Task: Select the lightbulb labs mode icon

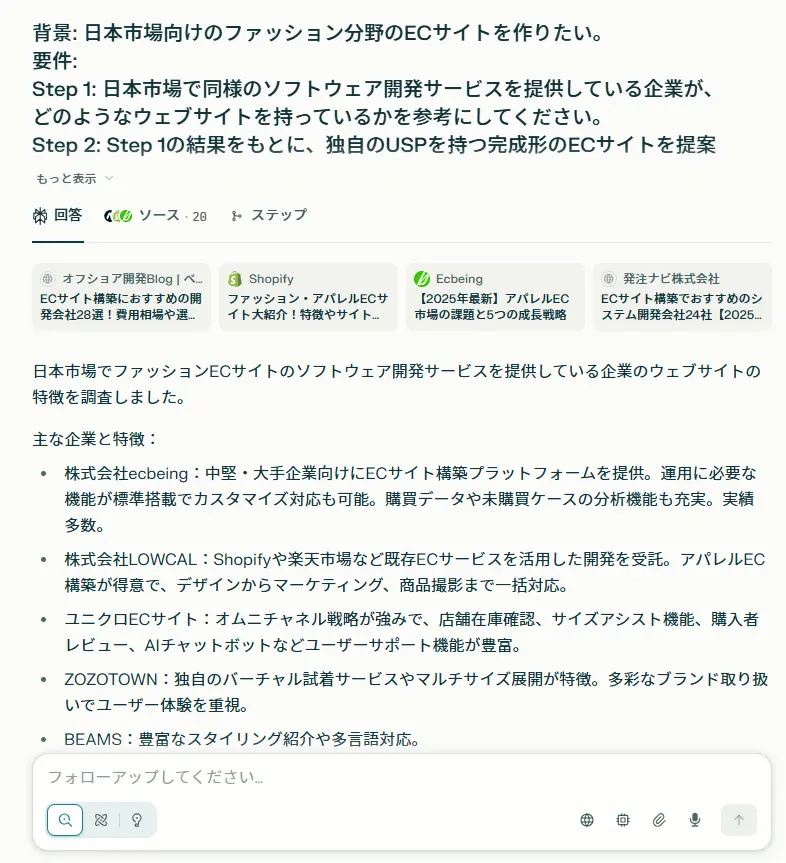Action: [137, 820]
